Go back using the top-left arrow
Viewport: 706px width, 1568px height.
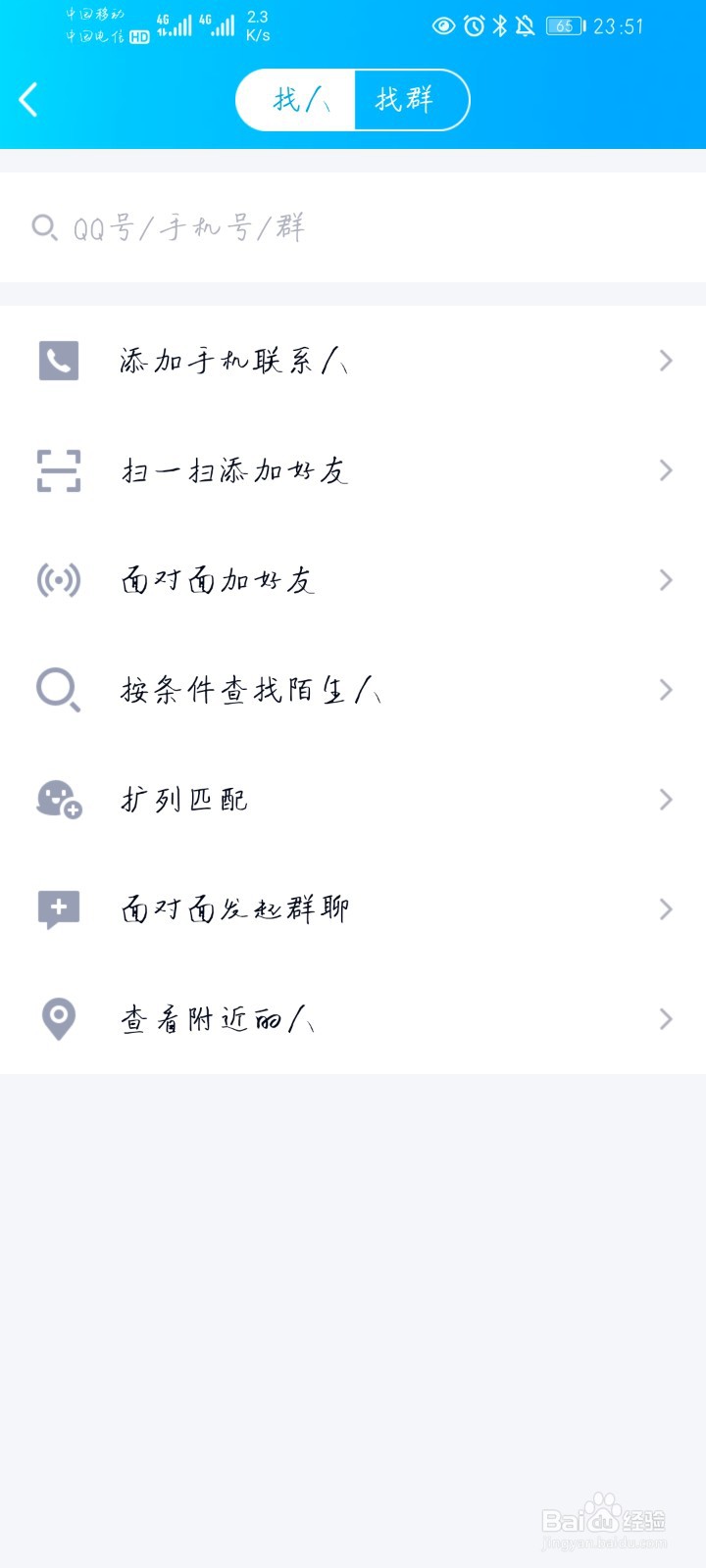[x=29, y=99]
